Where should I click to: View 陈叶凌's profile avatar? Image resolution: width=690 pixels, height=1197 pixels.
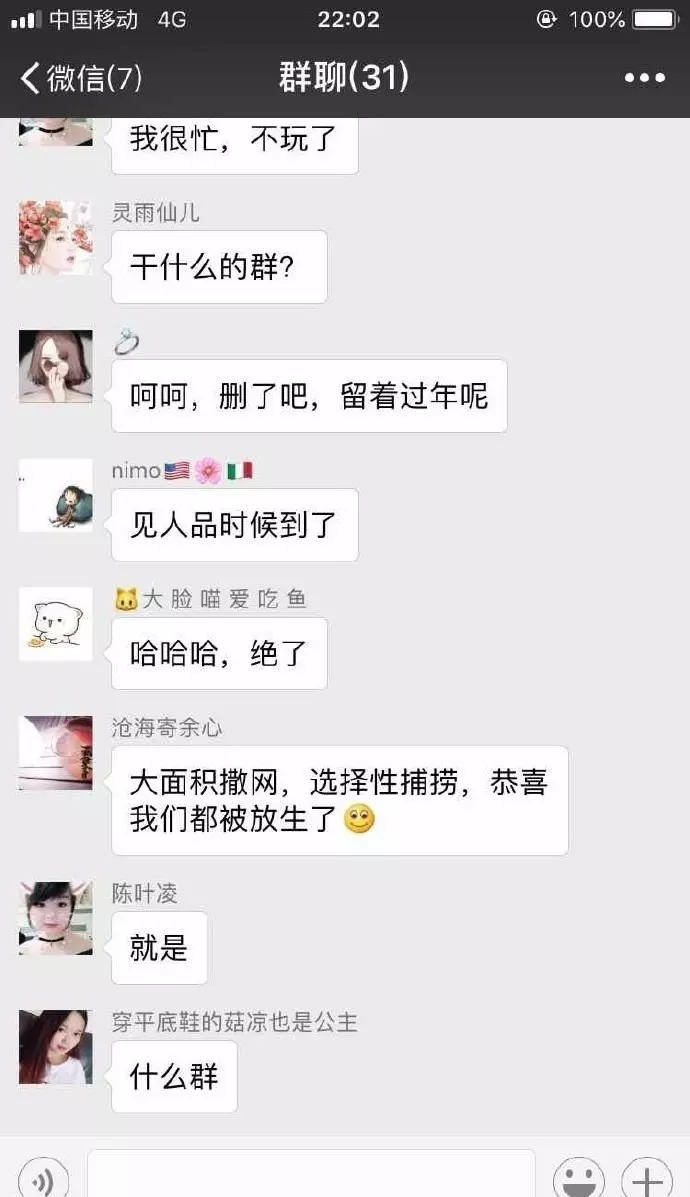(56, 918)
